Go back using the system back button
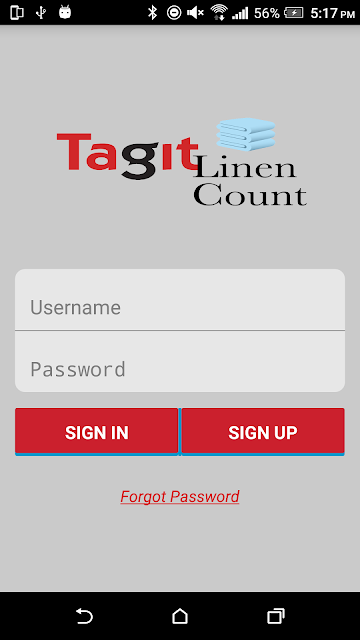 (x=84, y=616)
